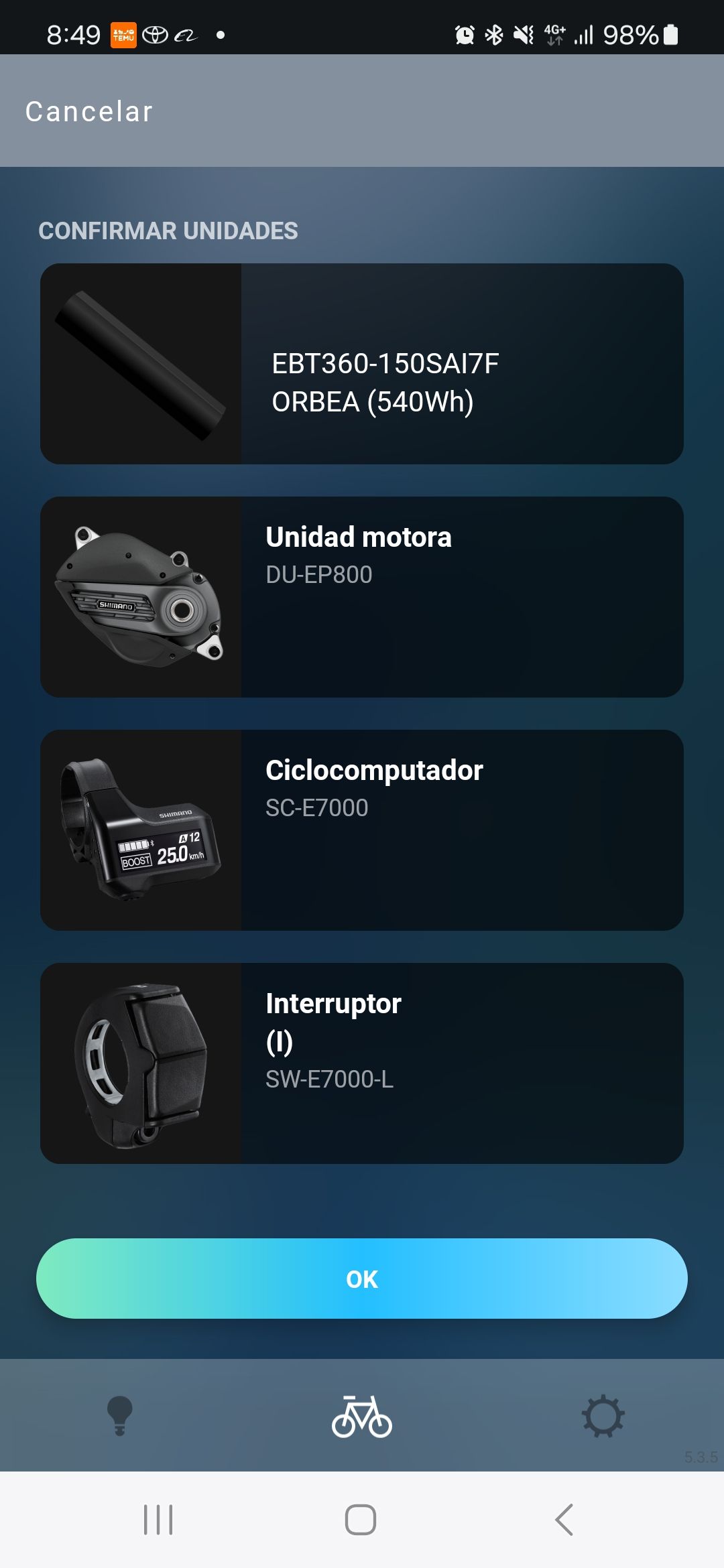Viewport: 724px width, 1568px height.
Task: Go to the home screen
Action: point(361,1520)
